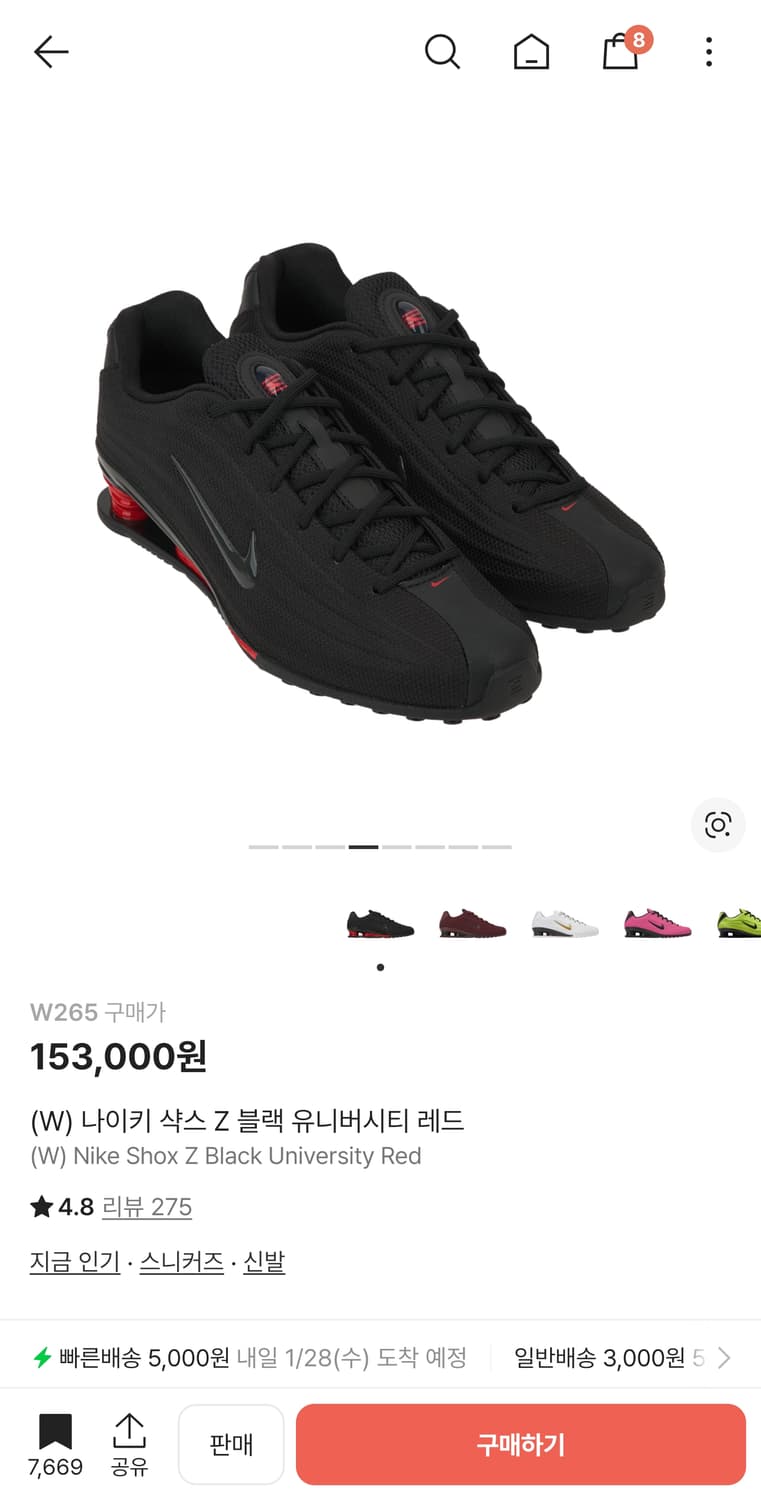761x1500 pixels.
Task: Open the 지금 인기 tag
Action: click(74, 1262)
